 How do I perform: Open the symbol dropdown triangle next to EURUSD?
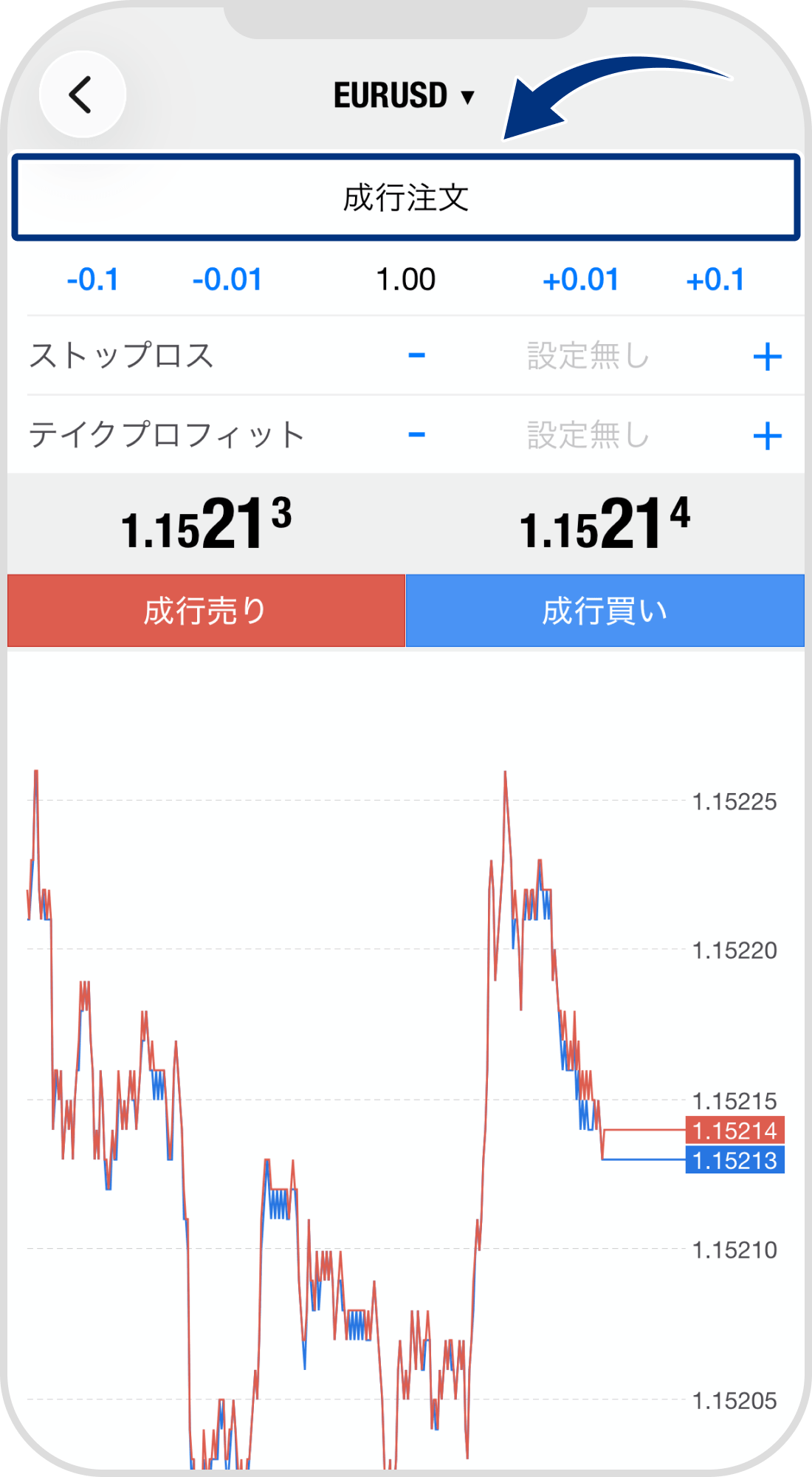pos(467,96)
